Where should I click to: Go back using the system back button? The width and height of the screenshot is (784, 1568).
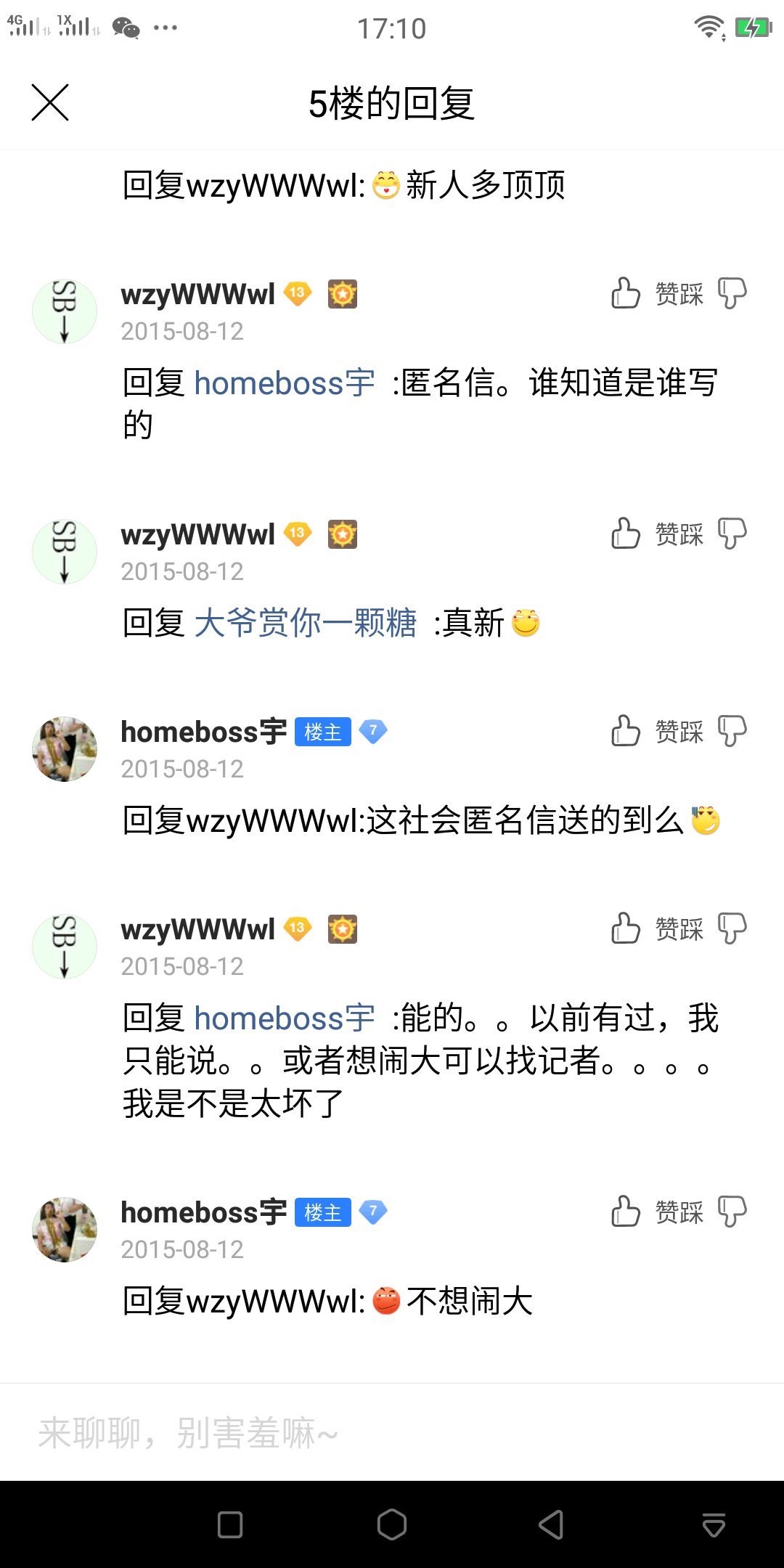click(x=552, y=1524)
